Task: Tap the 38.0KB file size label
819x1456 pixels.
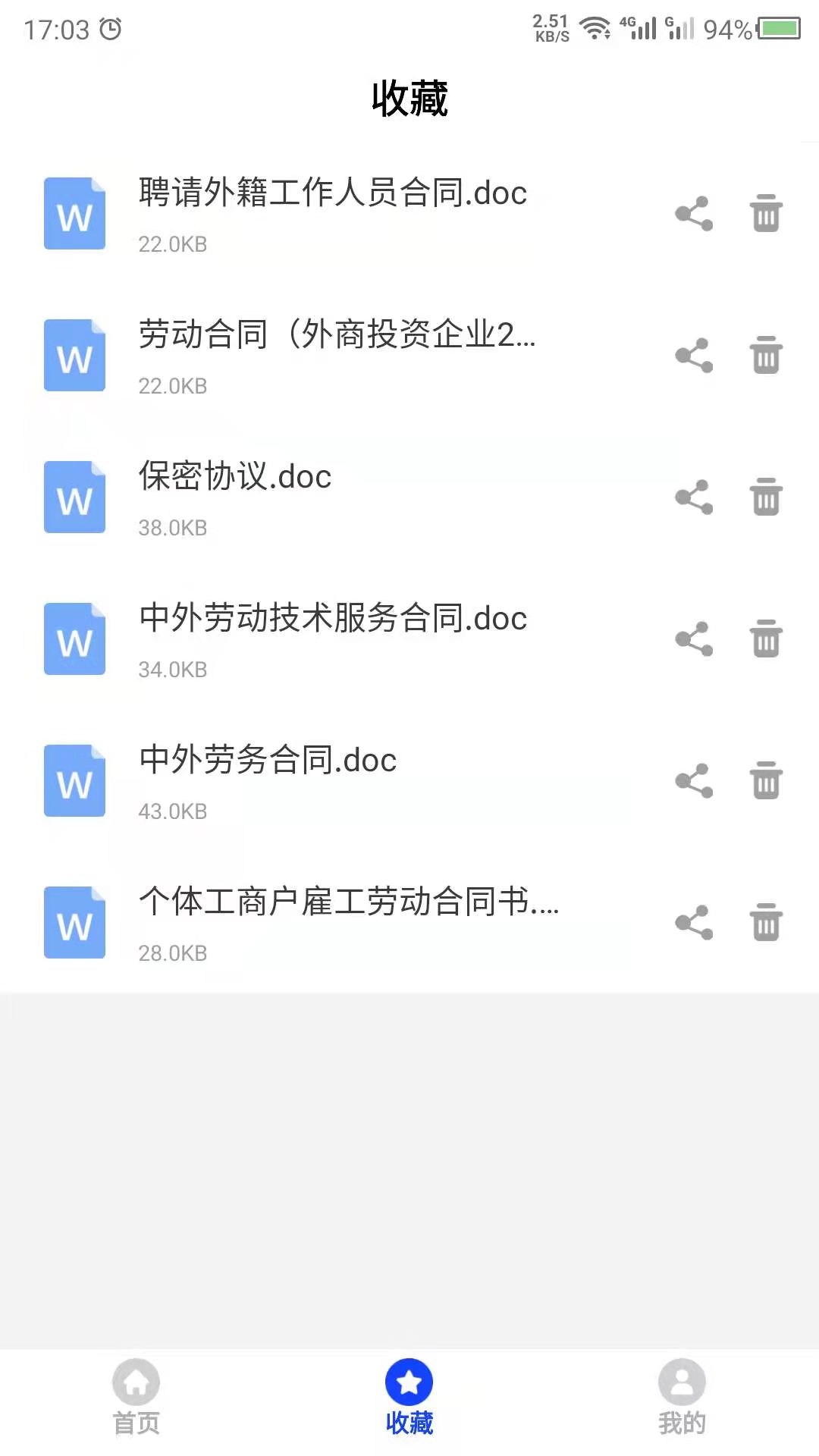Action: pos(173,527)
